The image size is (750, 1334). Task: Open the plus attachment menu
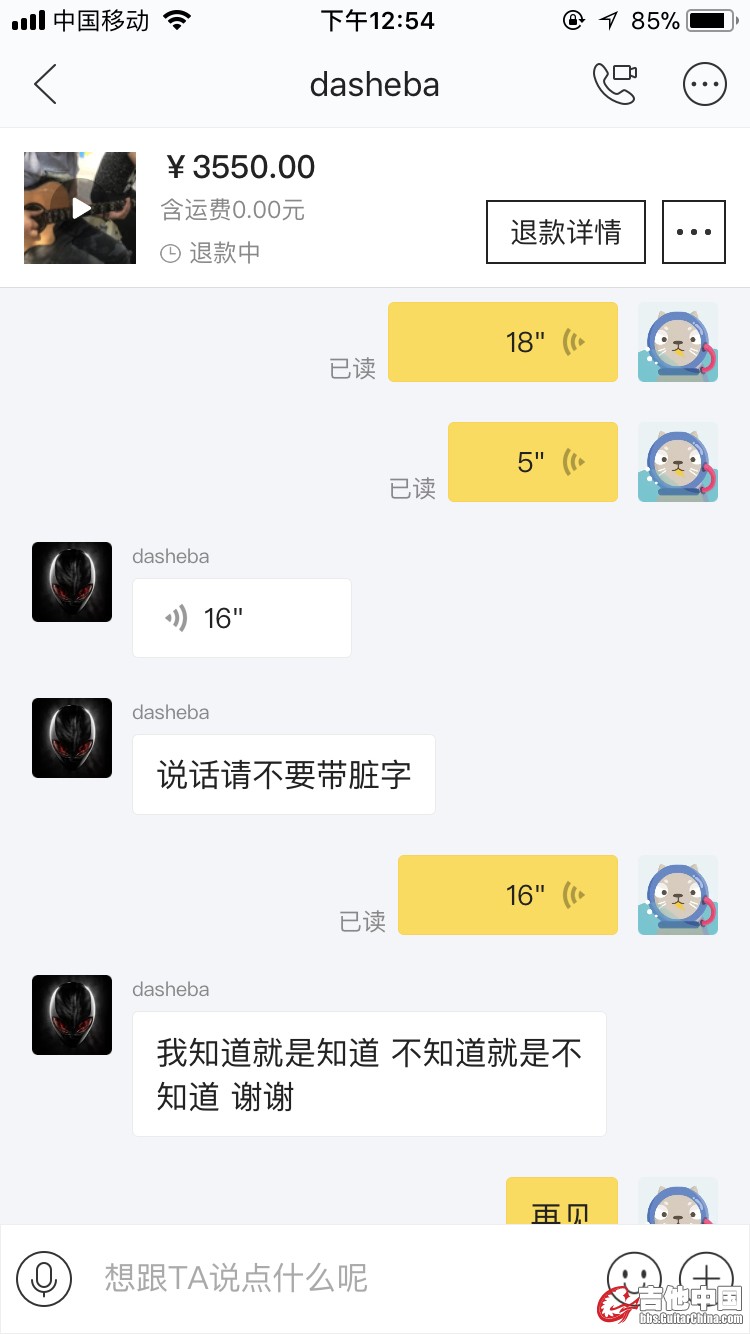pyautogui.click(x=706, y=1276)
